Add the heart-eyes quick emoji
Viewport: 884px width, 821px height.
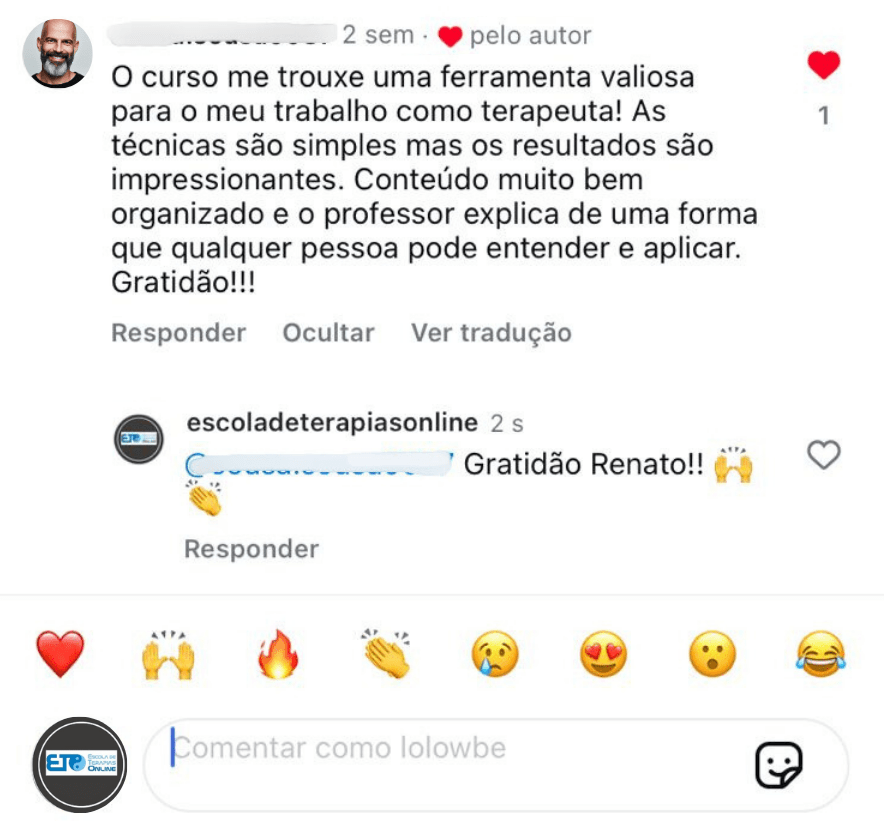(x=604, y=655)
